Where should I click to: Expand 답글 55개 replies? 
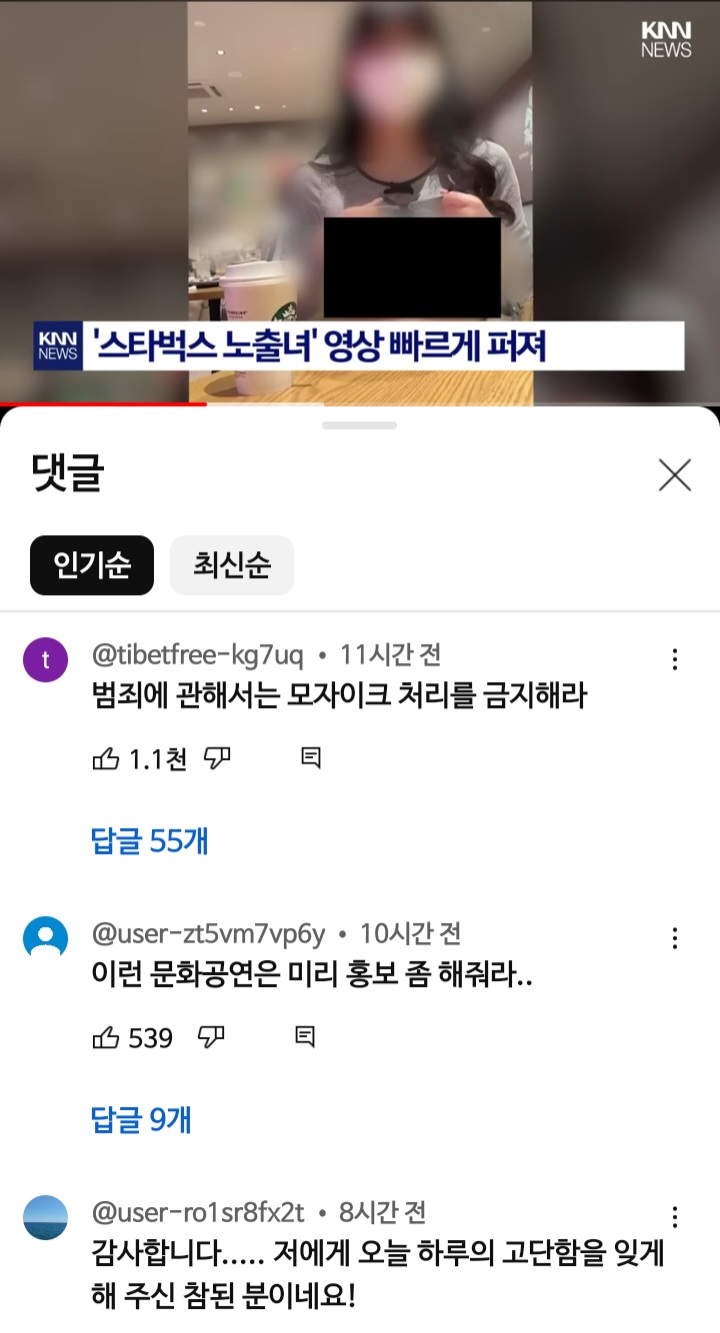tap(150, 841)
